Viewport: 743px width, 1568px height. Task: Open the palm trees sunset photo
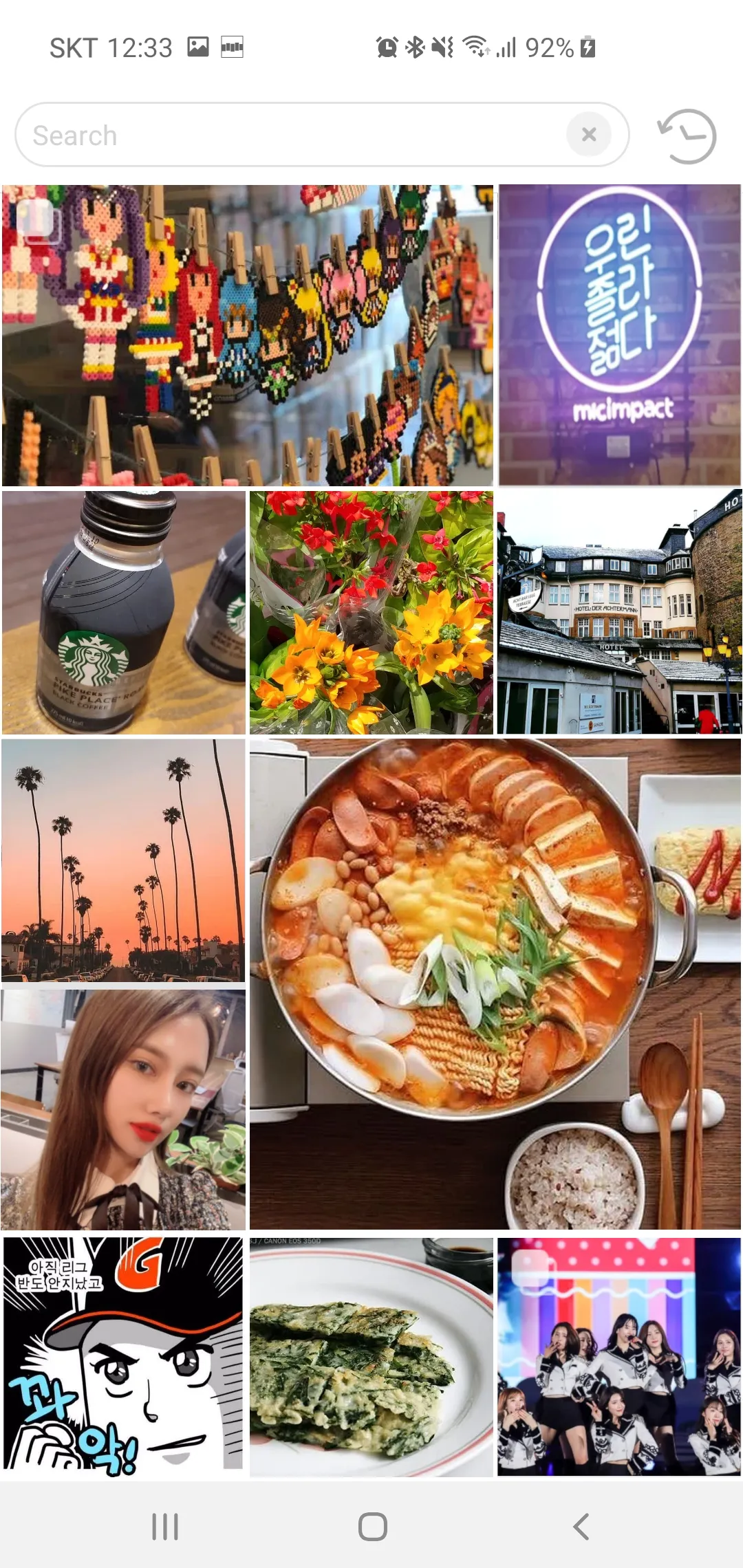(124, 860)
